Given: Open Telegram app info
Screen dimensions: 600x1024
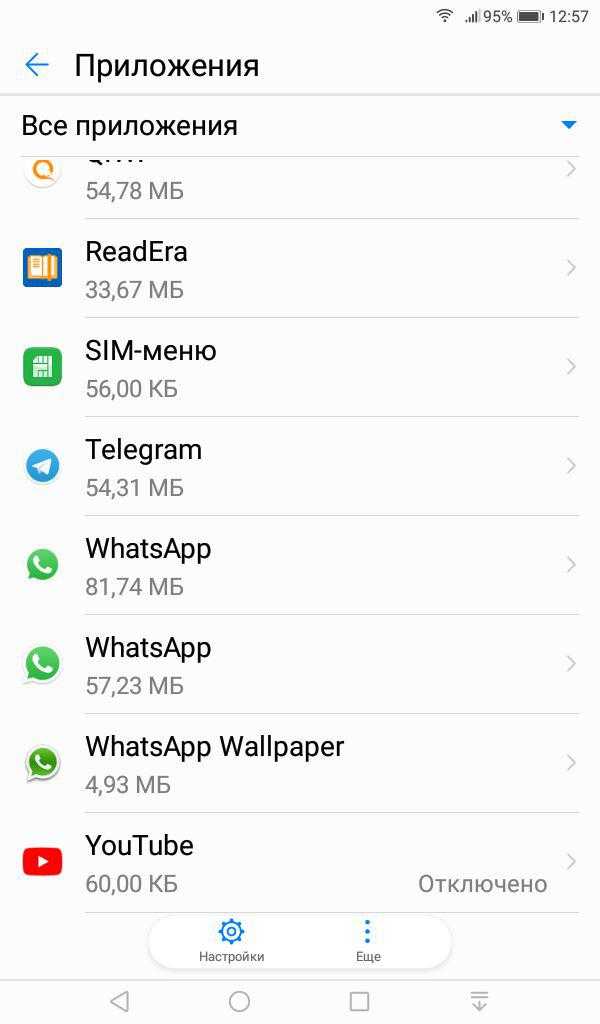Looking at the screenshot, I should pyautogui.click(x=300, y=466).
